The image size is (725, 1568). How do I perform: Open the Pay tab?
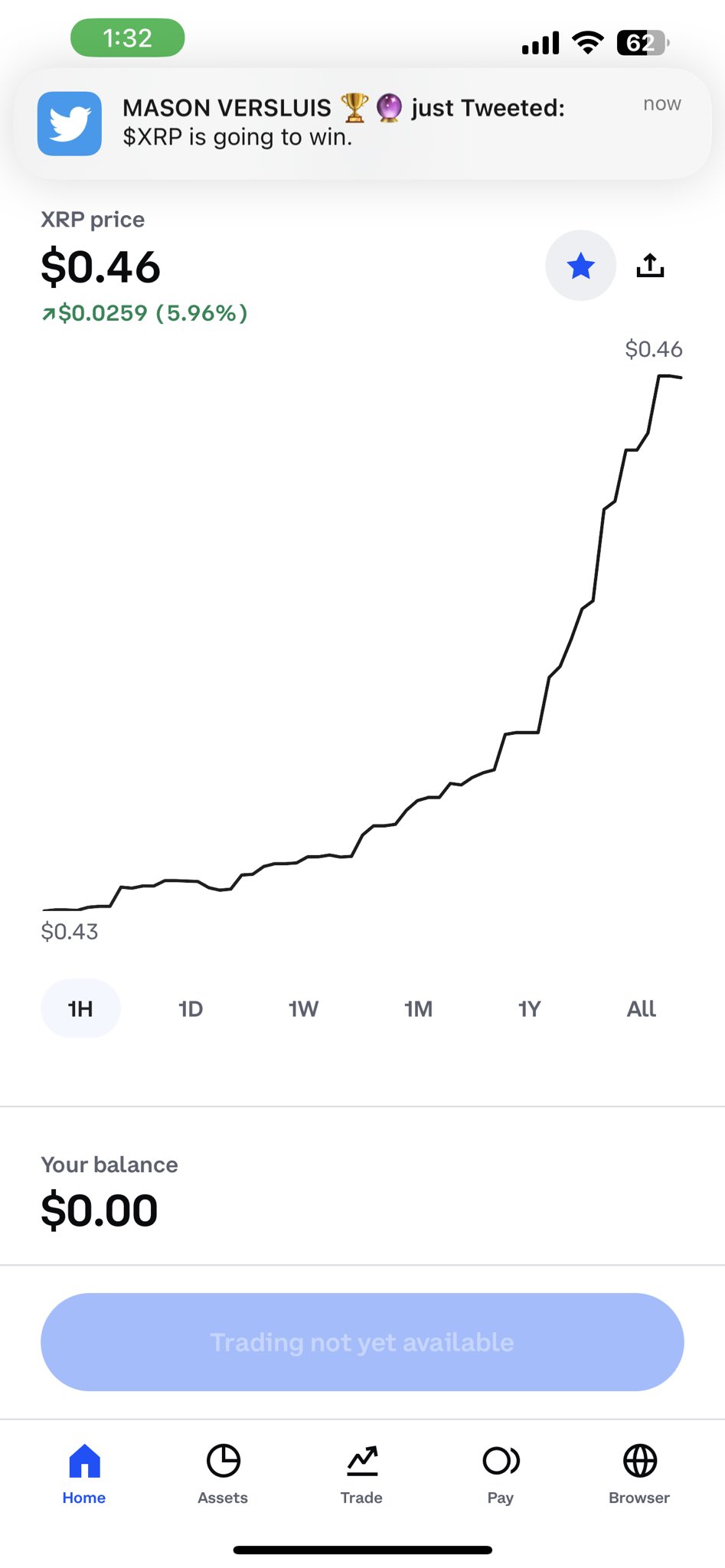click(x=501, y=1475)
